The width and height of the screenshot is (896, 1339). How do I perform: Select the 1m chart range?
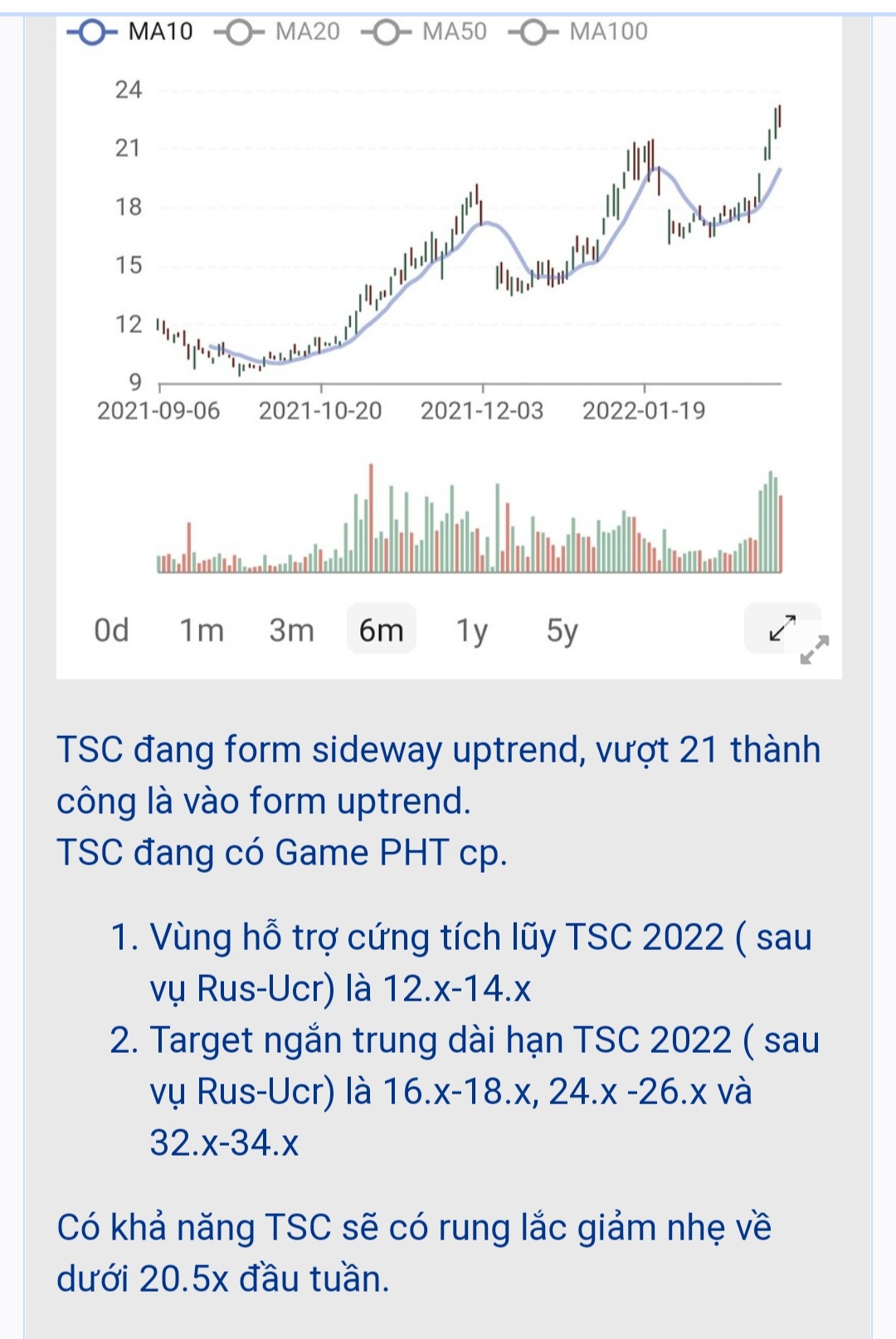click(202, 631)
